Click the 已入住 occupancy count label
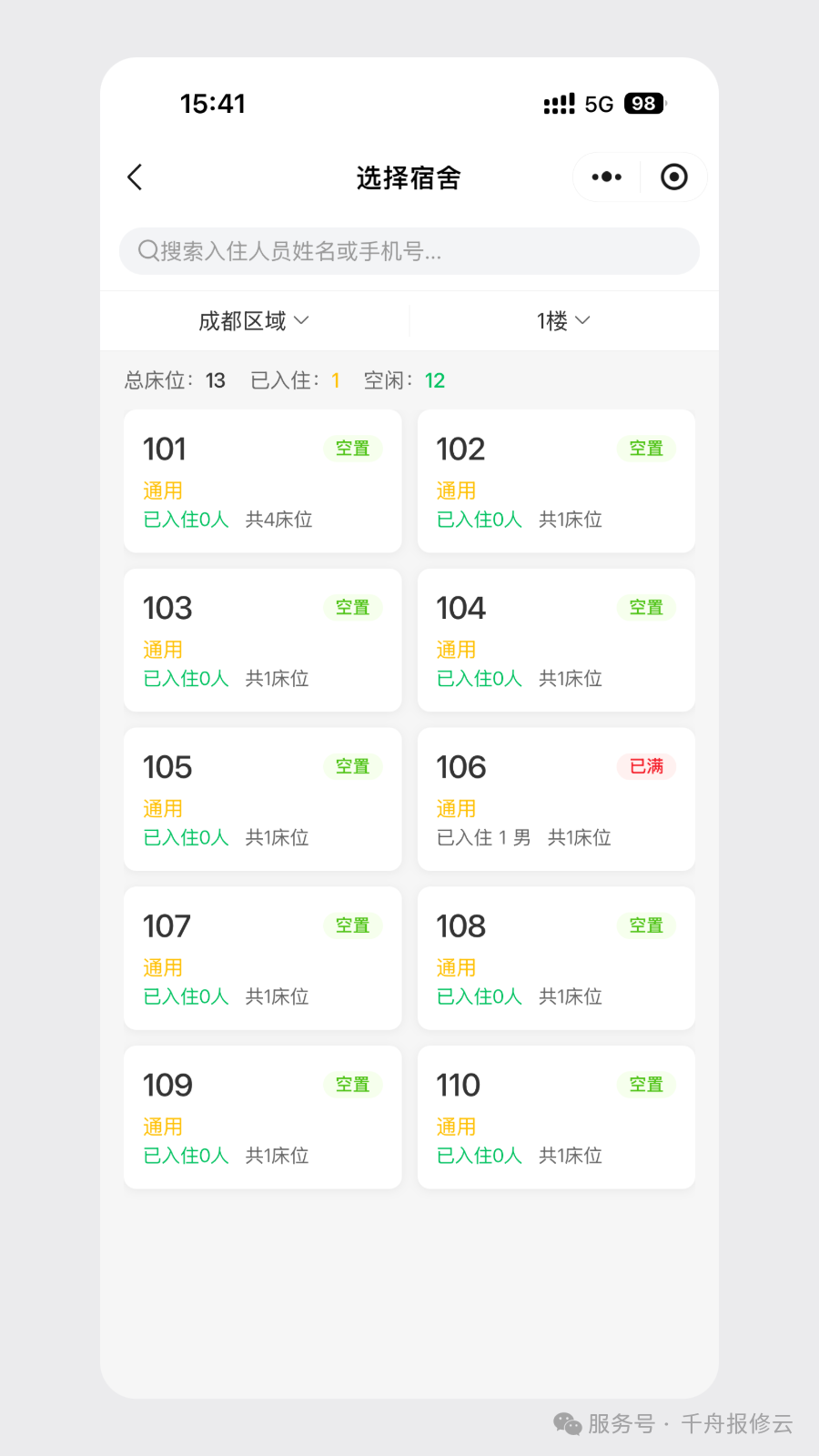Screen dimensions: 819x1456 [x=282, y=379]
